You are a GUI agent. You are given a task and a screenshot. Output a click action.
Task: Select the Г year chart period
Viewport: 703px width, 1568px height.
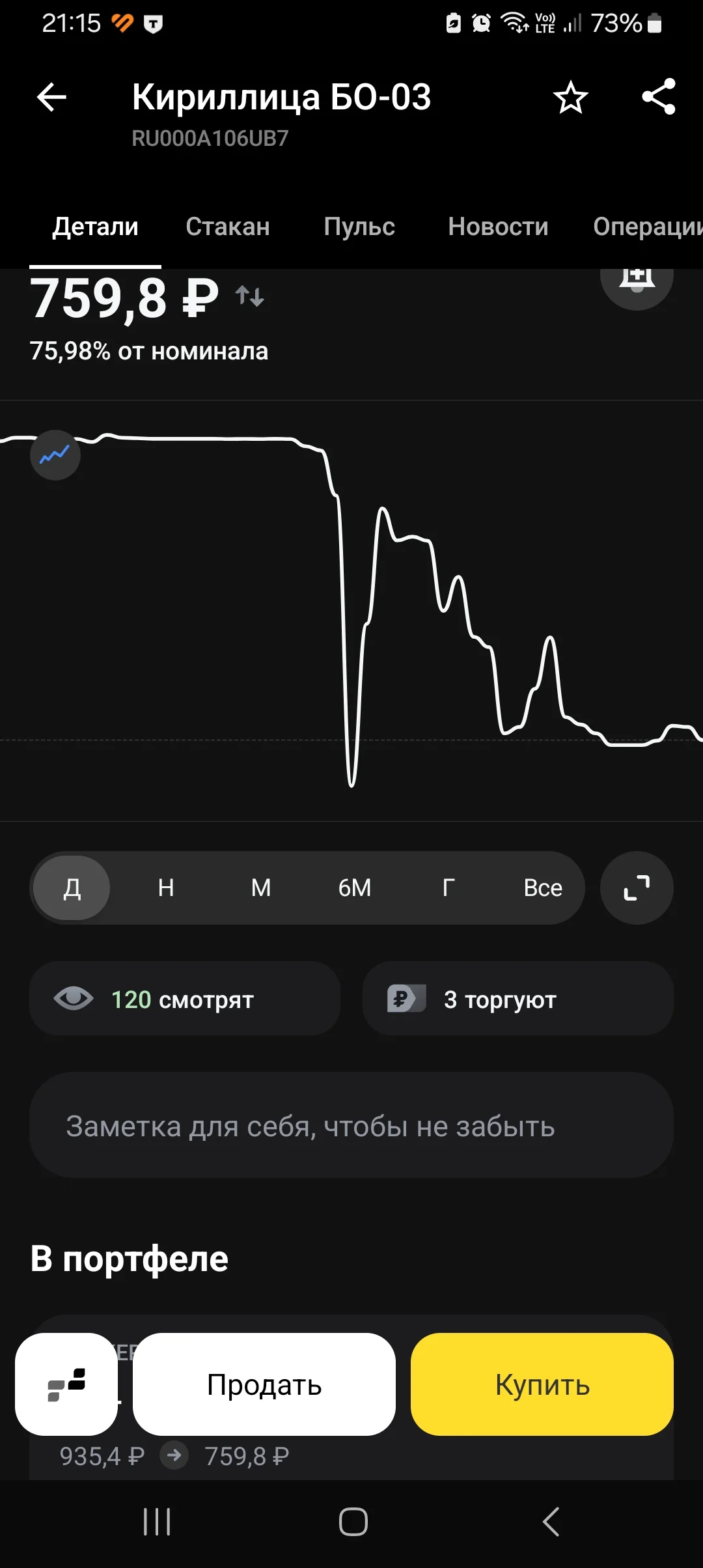[x=448, y=888]
